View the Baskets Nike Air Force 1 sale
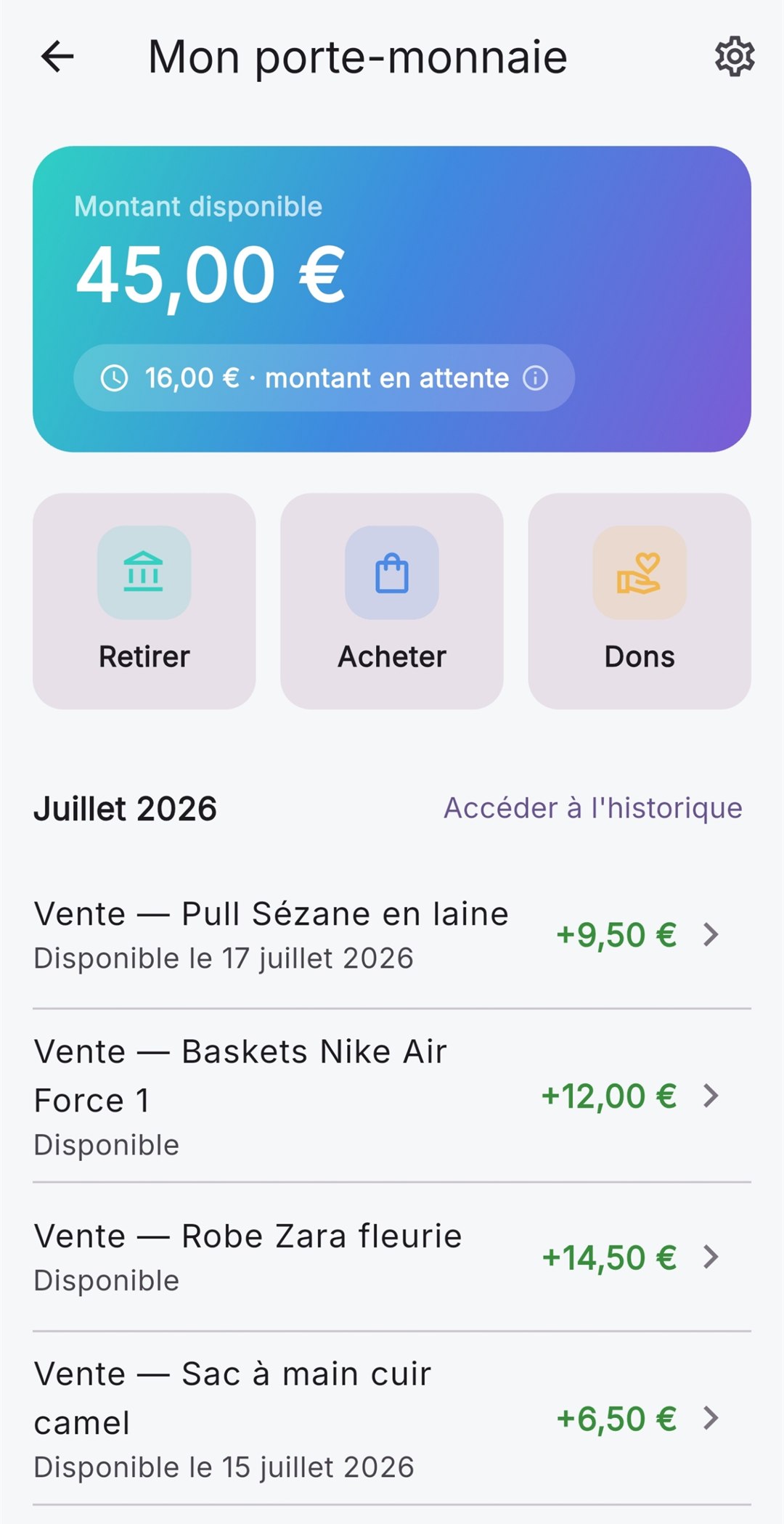The width and height of the screenshot is (784, 1524). [x=392, y=1096]
